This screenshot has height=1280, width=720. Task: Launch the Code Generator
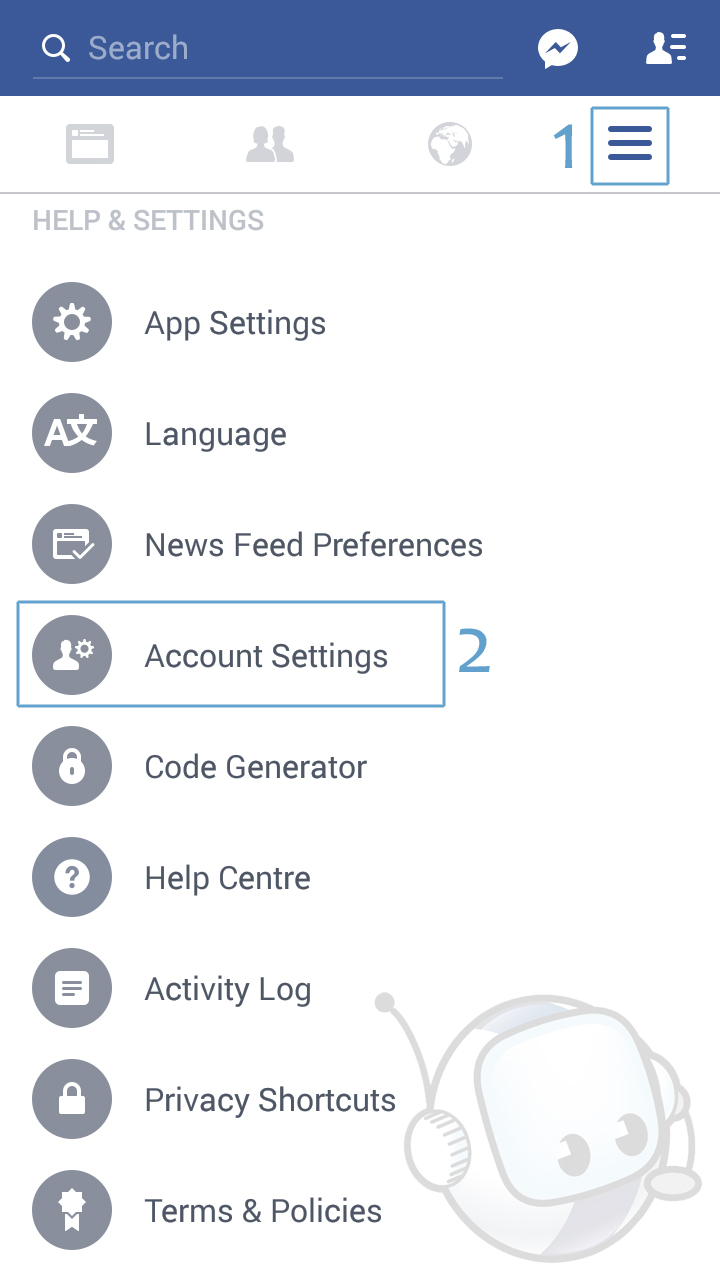(x=255, y=767)
